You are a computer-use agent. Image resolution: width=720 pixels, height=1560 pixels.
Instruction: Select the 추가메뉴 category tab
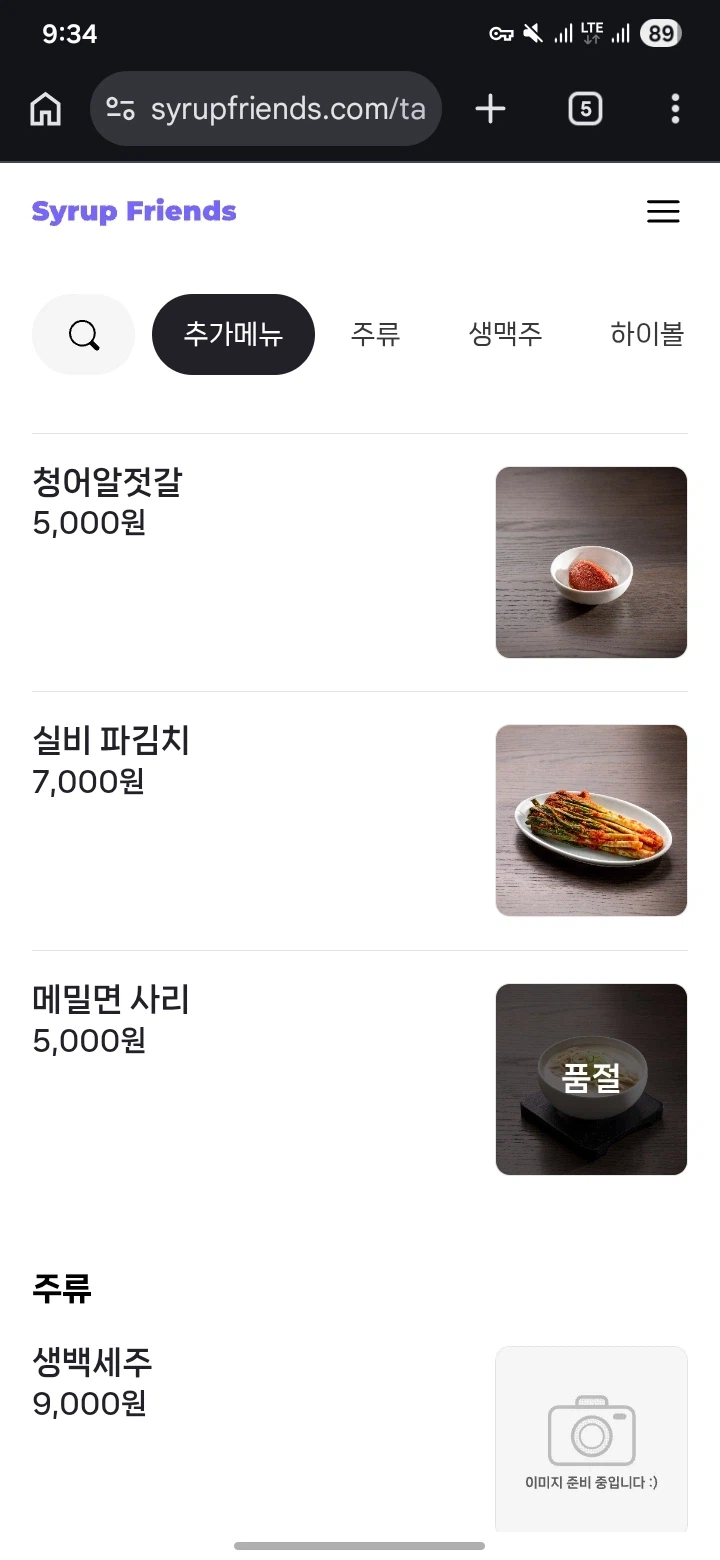(x=233, y=334)
